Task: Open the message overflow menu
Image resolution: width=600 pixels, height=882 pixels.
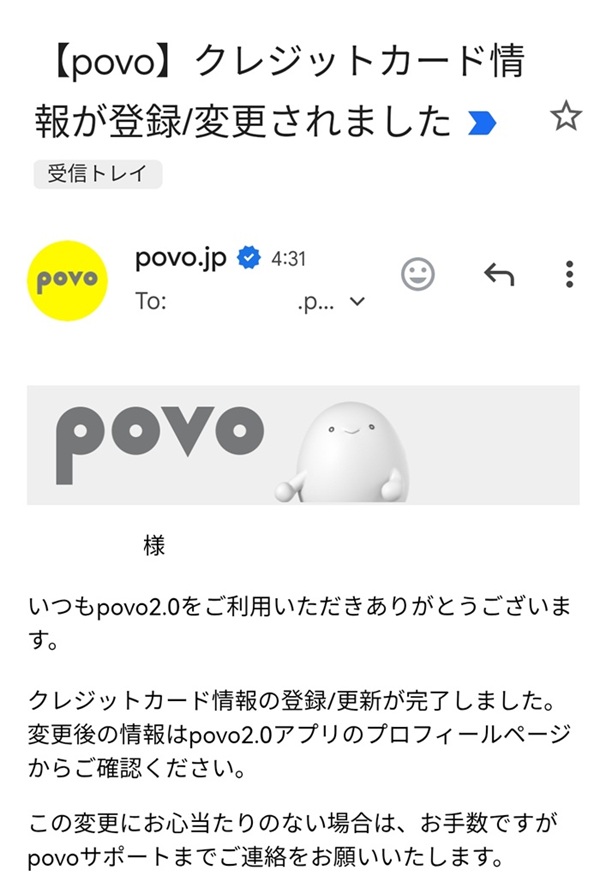Action: point(569,274)
